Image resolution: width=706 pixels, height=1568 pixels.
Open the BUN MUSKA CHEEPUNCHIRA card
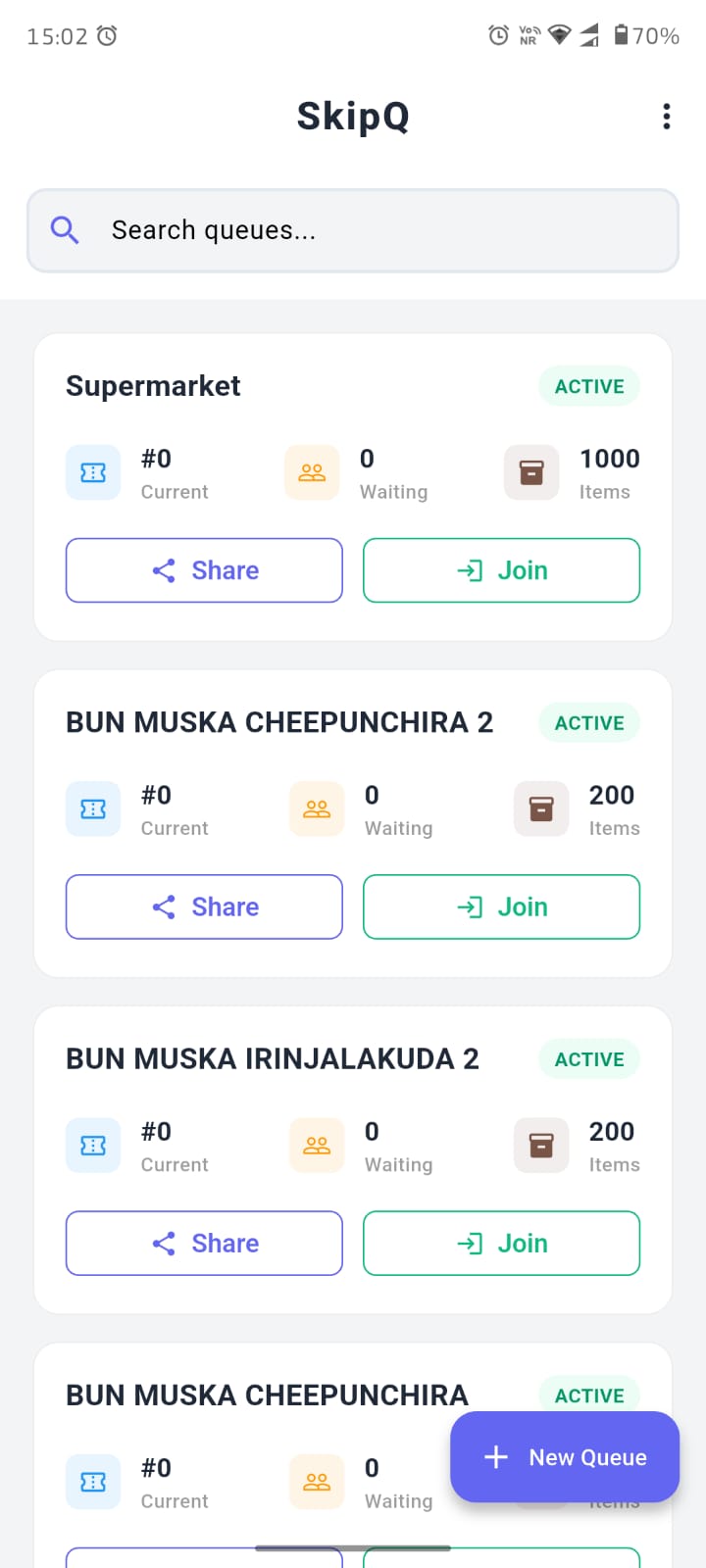coord(267,1395)
